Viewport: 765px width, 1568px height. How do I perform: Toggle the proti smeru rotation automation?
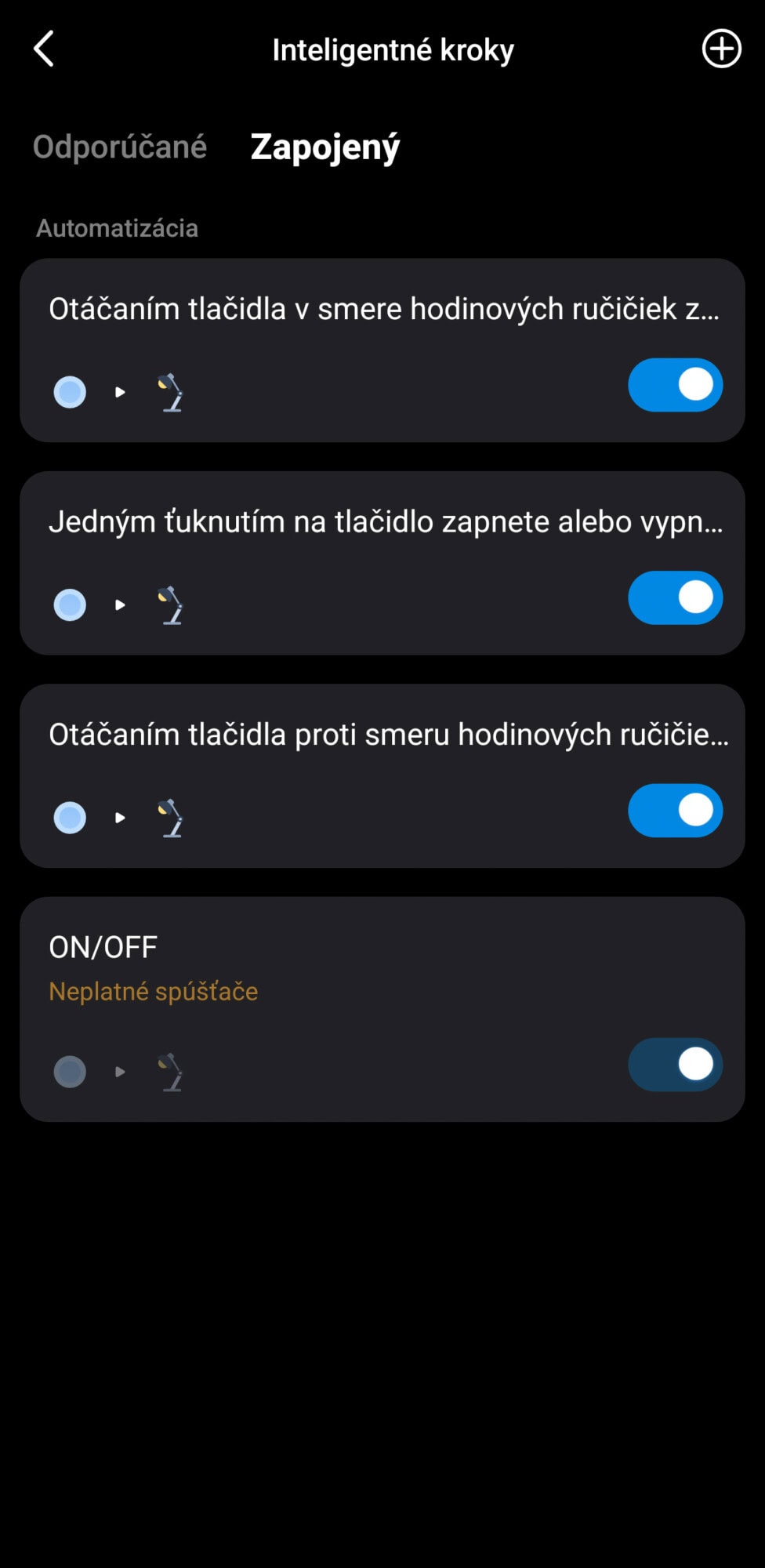(675, 810)
